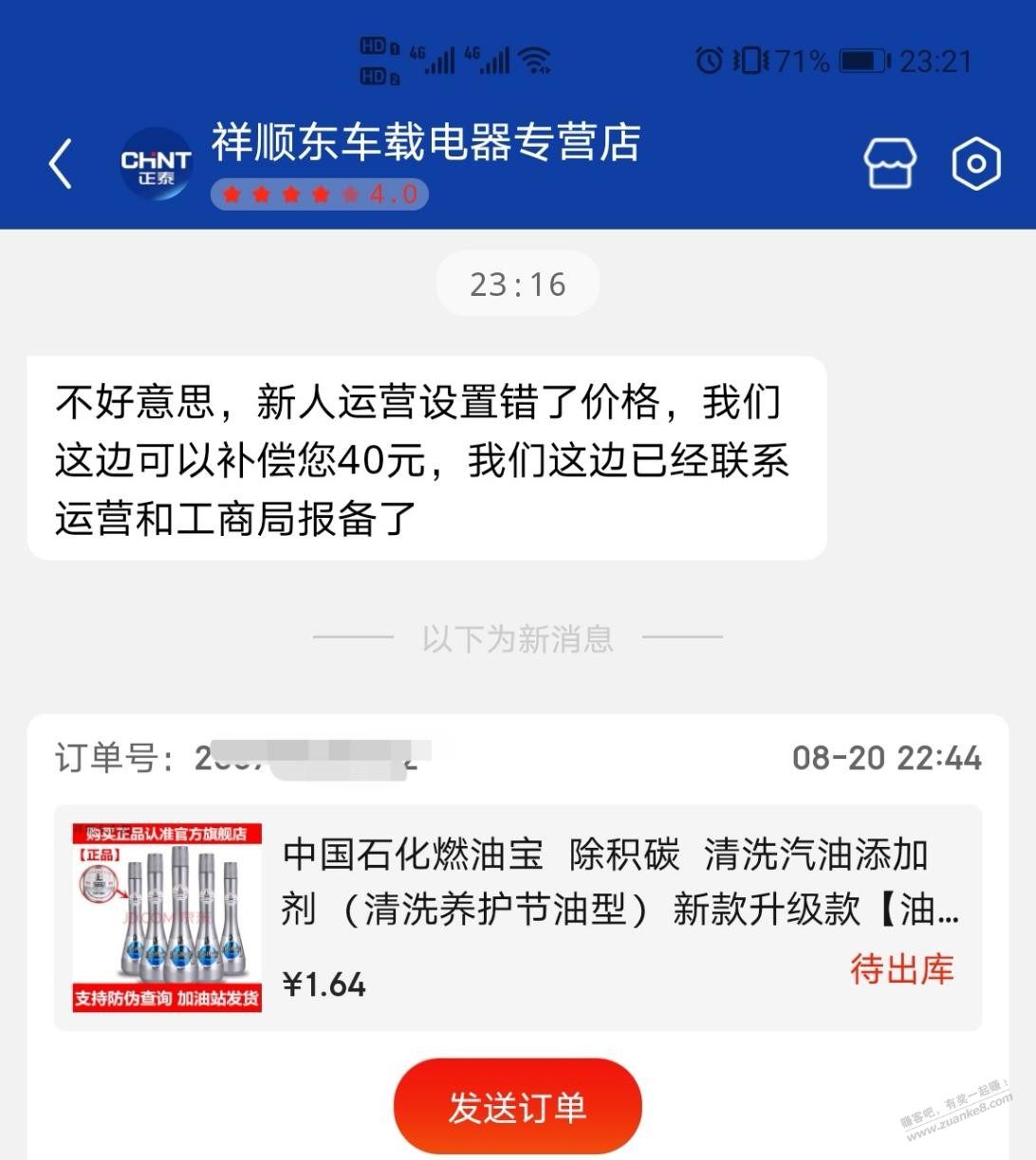Tap the vibrate mode icon in the status bar
1036x1160 pixels.
coord(749,61)
